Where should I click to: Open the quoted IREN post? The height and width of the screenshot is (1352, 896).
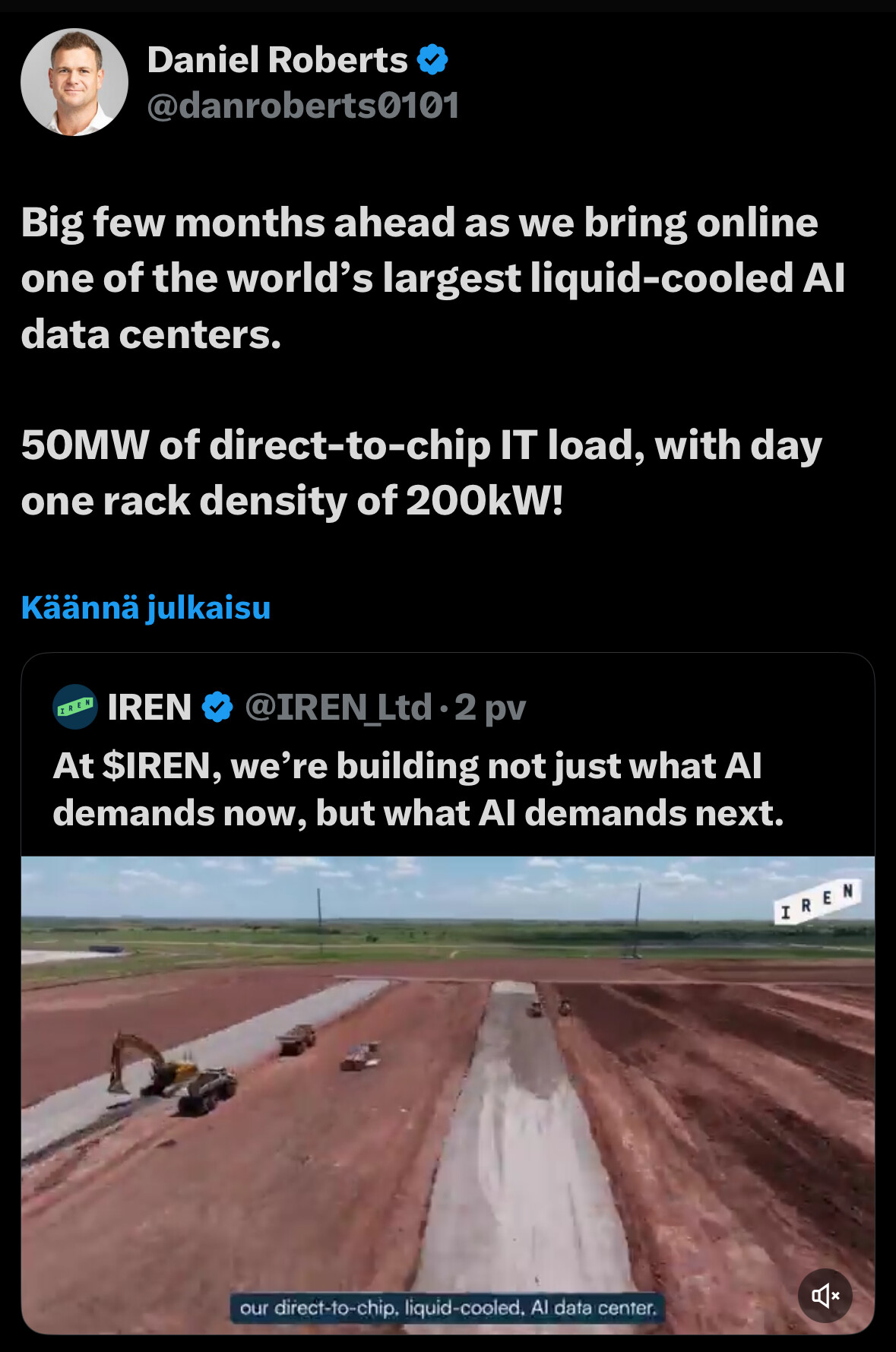(418, 790)
